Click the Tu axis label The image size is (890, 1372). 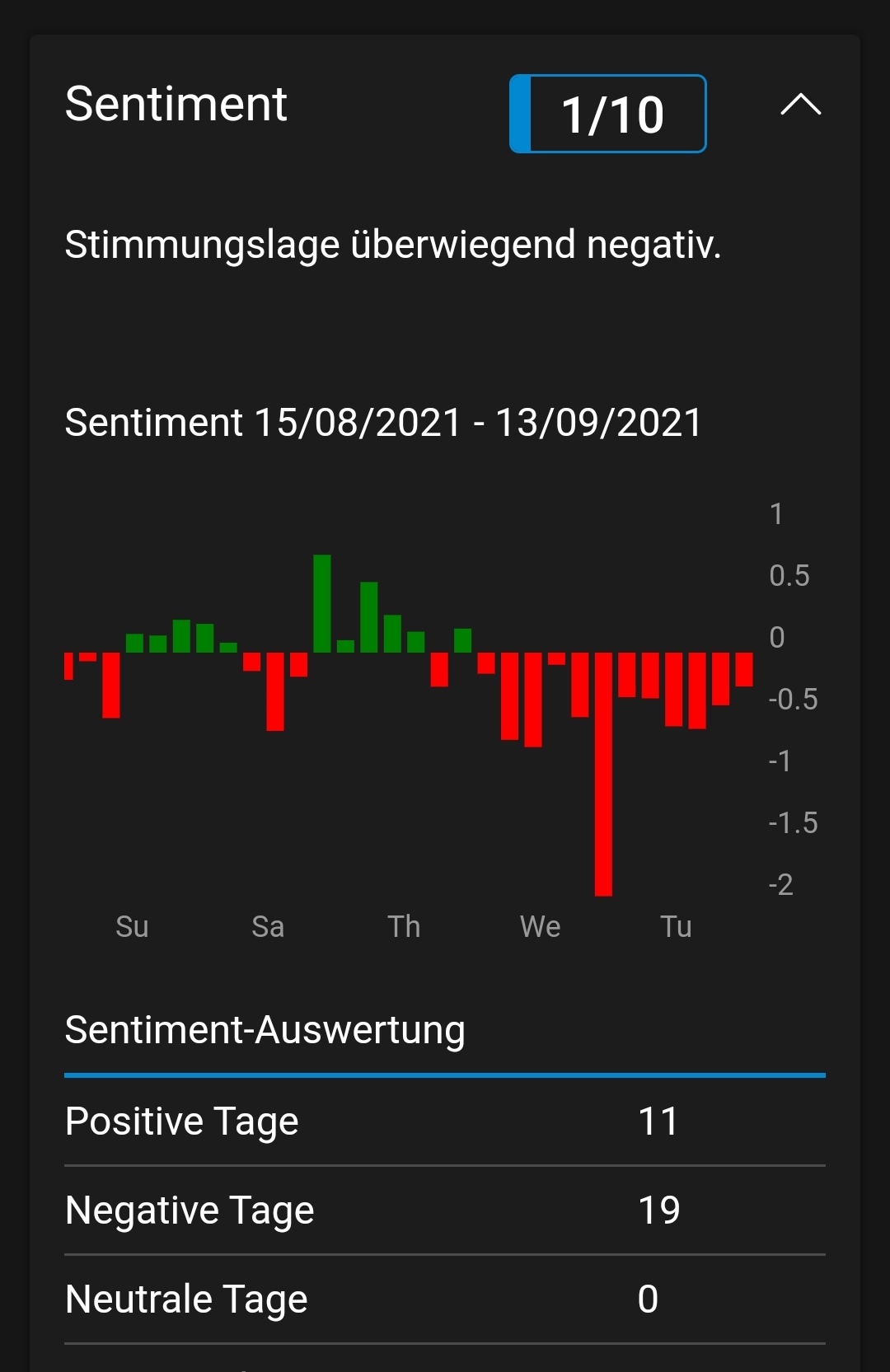pos(676,926)
